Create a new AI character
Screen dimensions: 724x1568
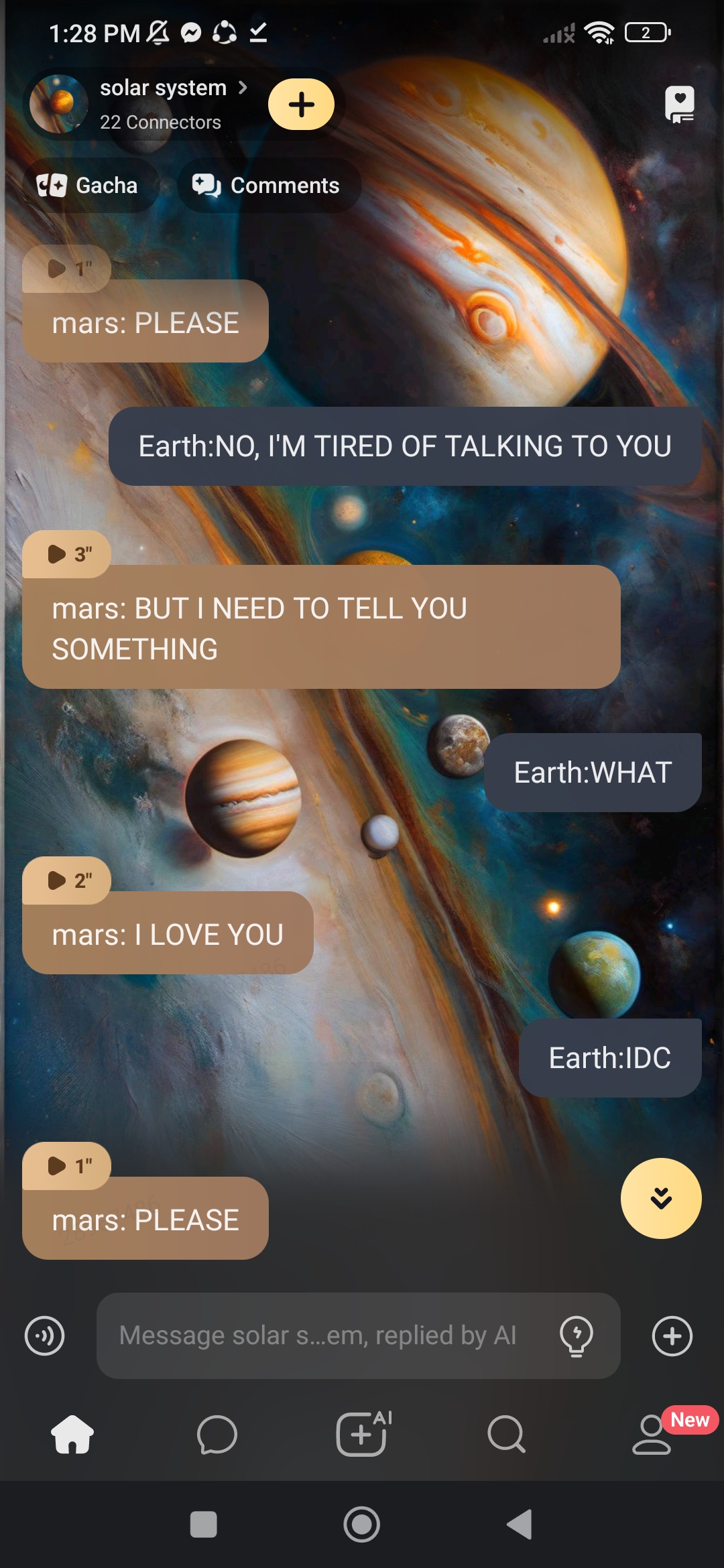[x=362, y=1434]
